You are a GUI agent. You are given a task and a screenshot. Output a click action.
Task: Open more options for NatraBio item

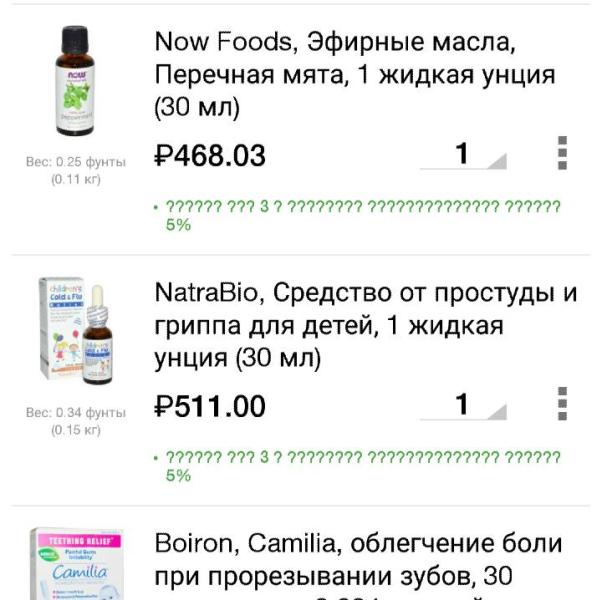[x=562, y=404]
